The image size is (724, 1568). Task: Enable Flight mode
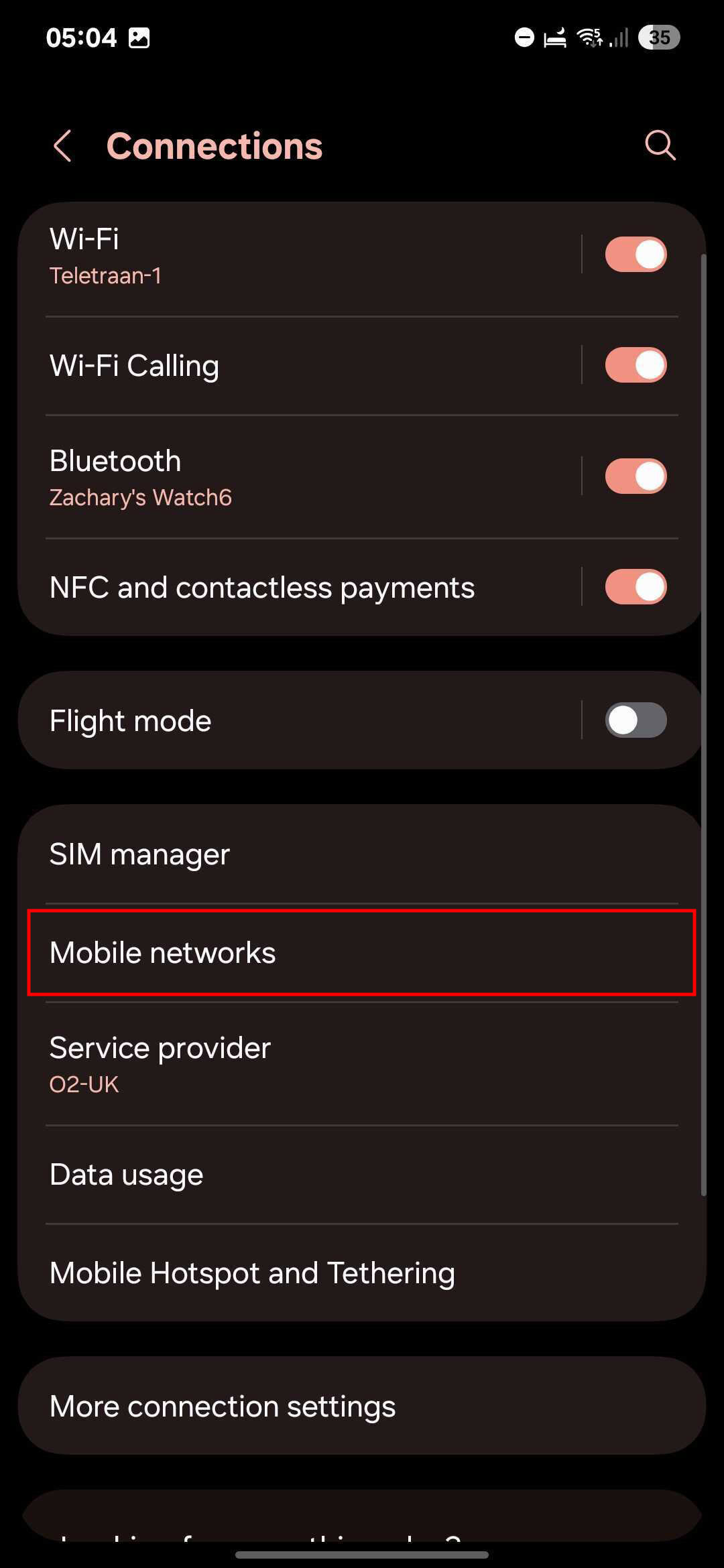pos(636,720)
